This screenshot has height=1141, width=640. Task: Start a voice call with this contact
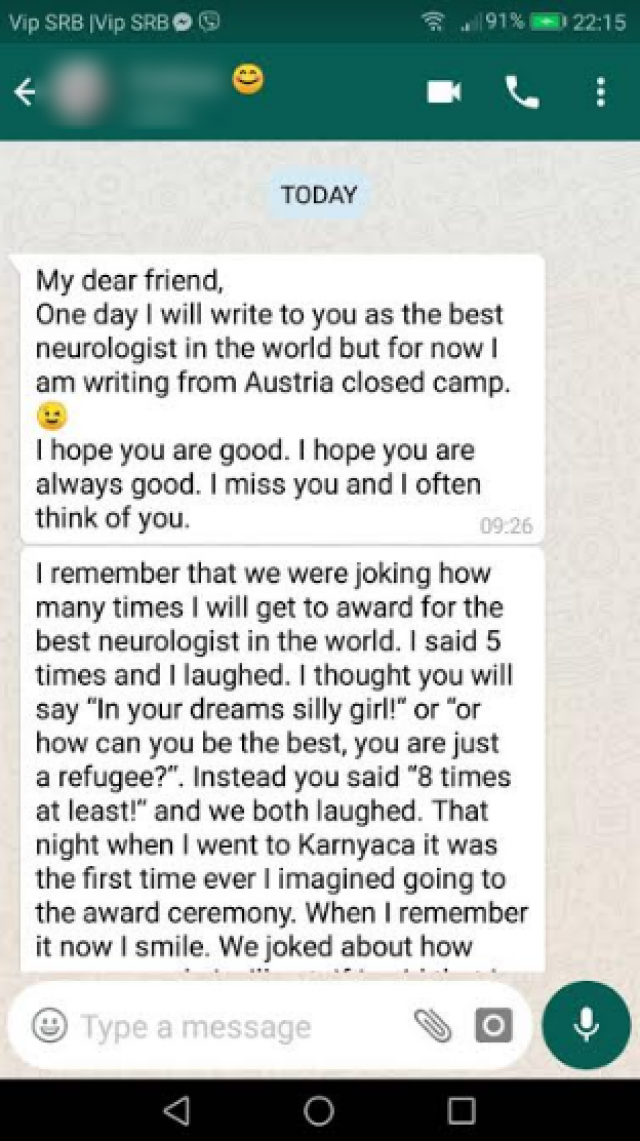pos(522,93)
